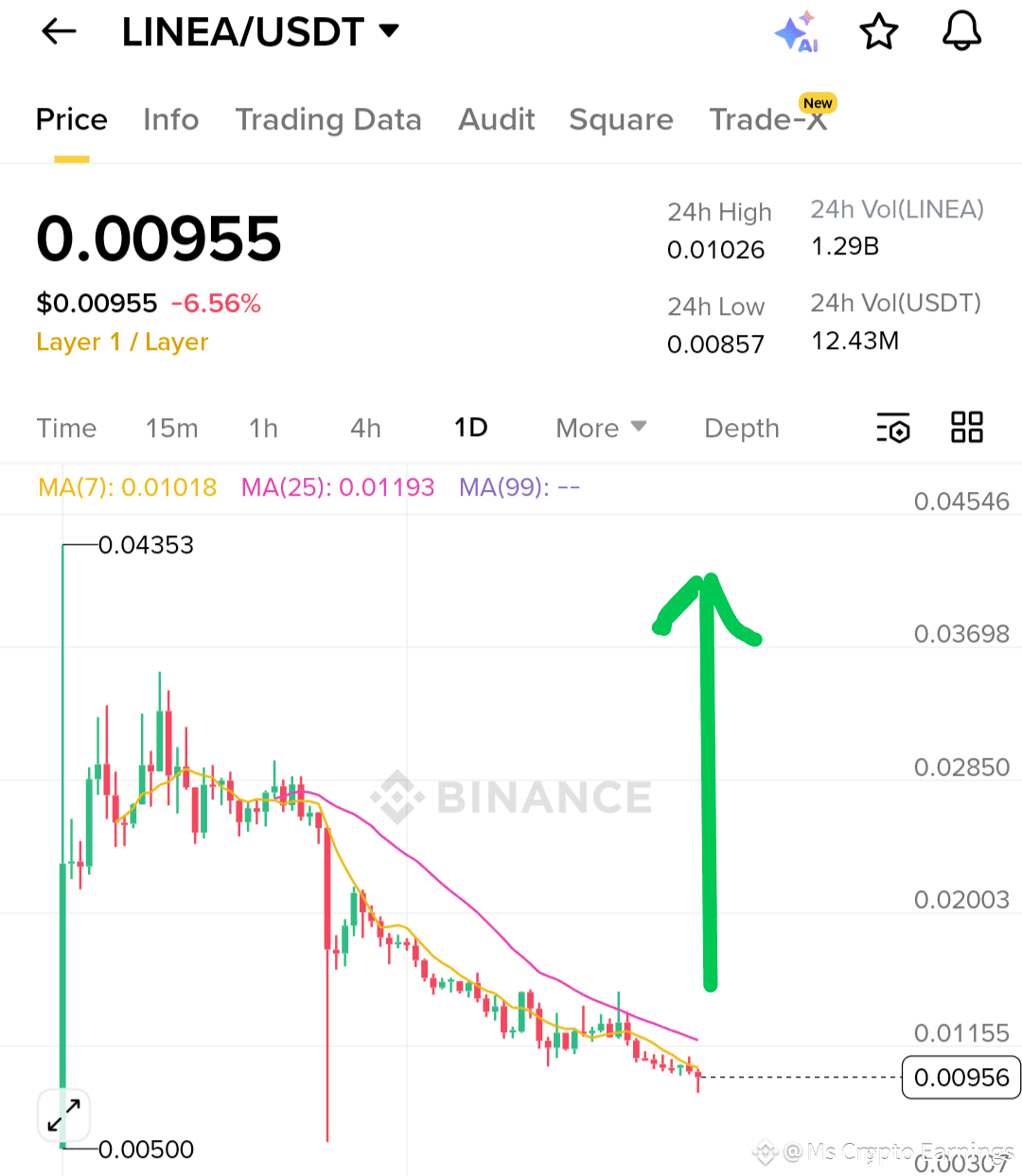The width and height of the screenshot is (1022, 1176).
Task: Select the Time chart interval
Action: (x=66, y=428)
